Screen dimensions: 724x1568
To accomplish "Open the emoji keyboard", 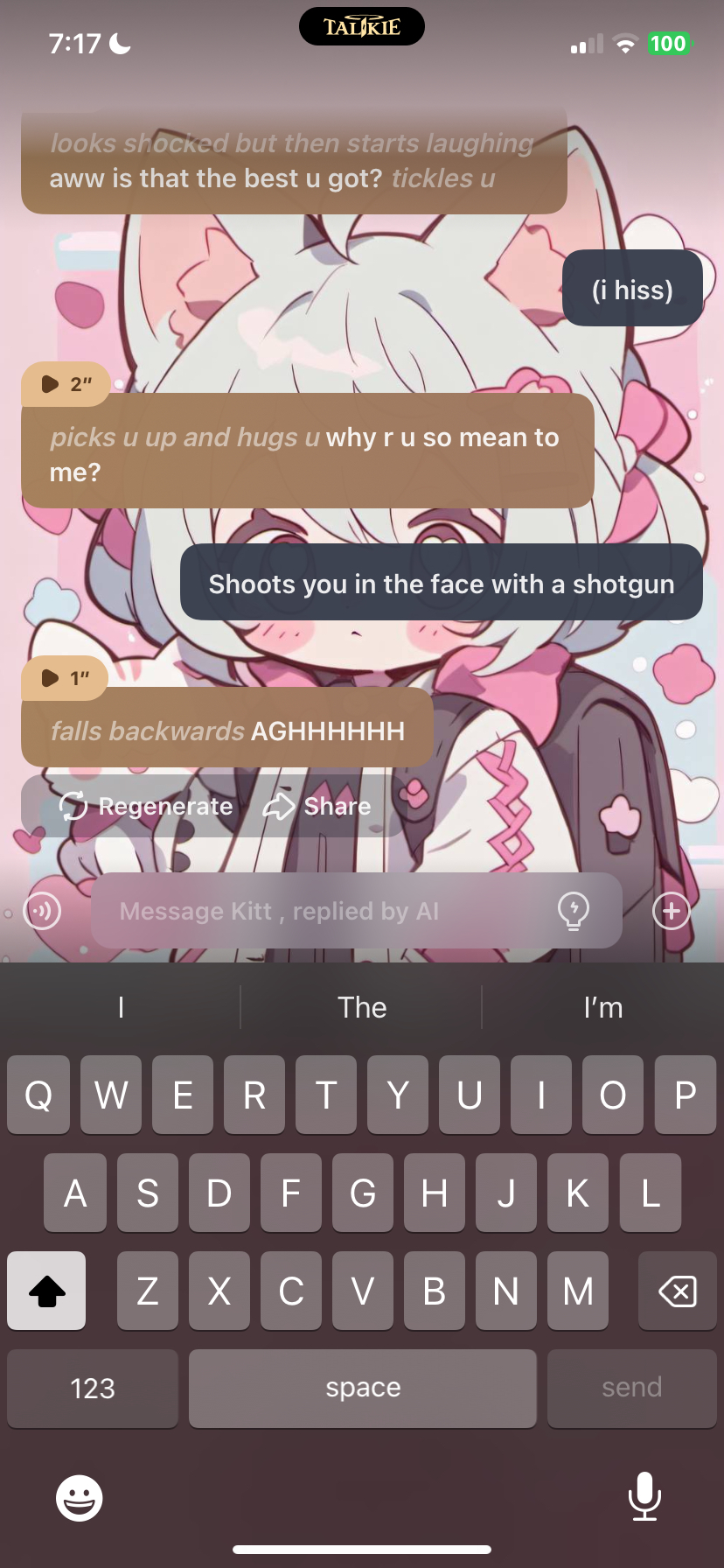I will coord(79,1497).
